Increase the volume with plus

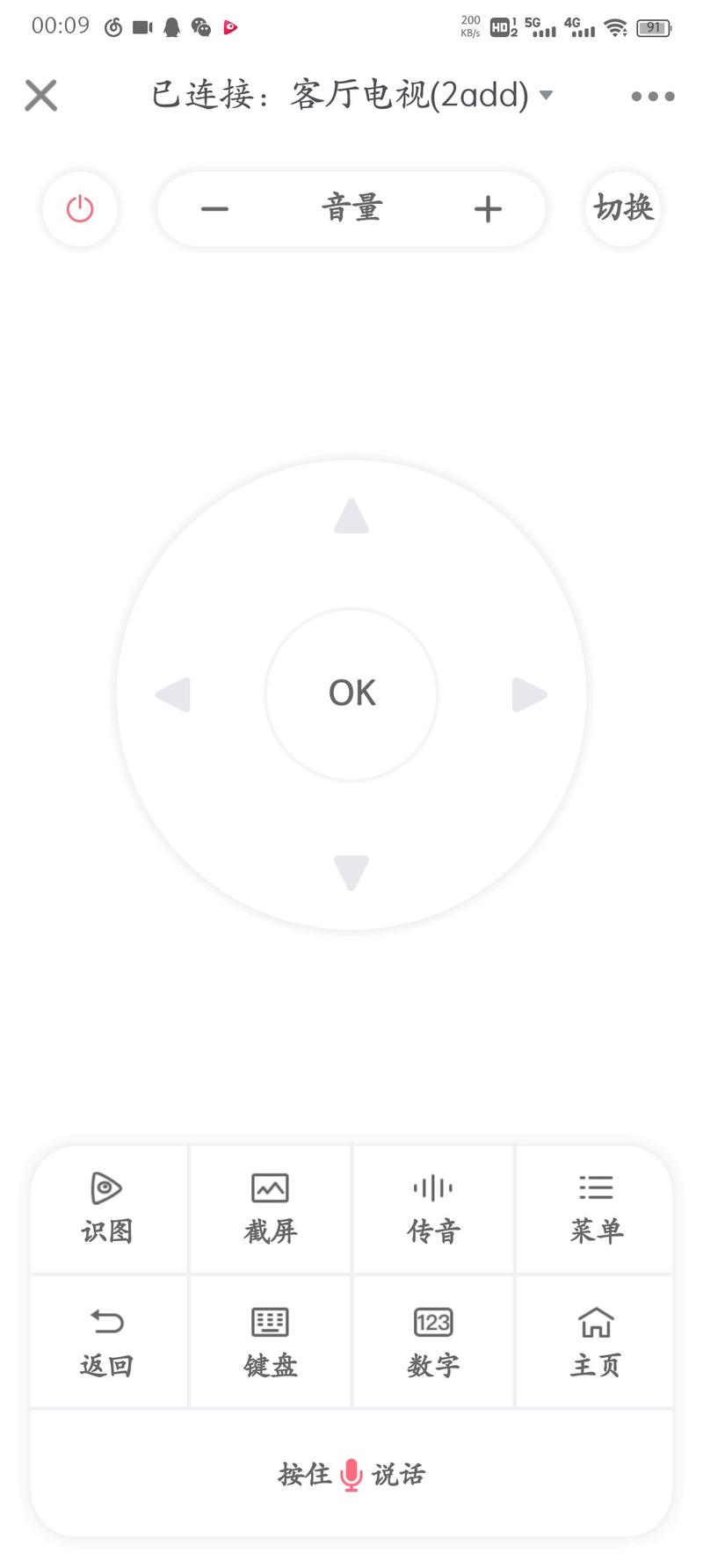[x=488, y=209]
